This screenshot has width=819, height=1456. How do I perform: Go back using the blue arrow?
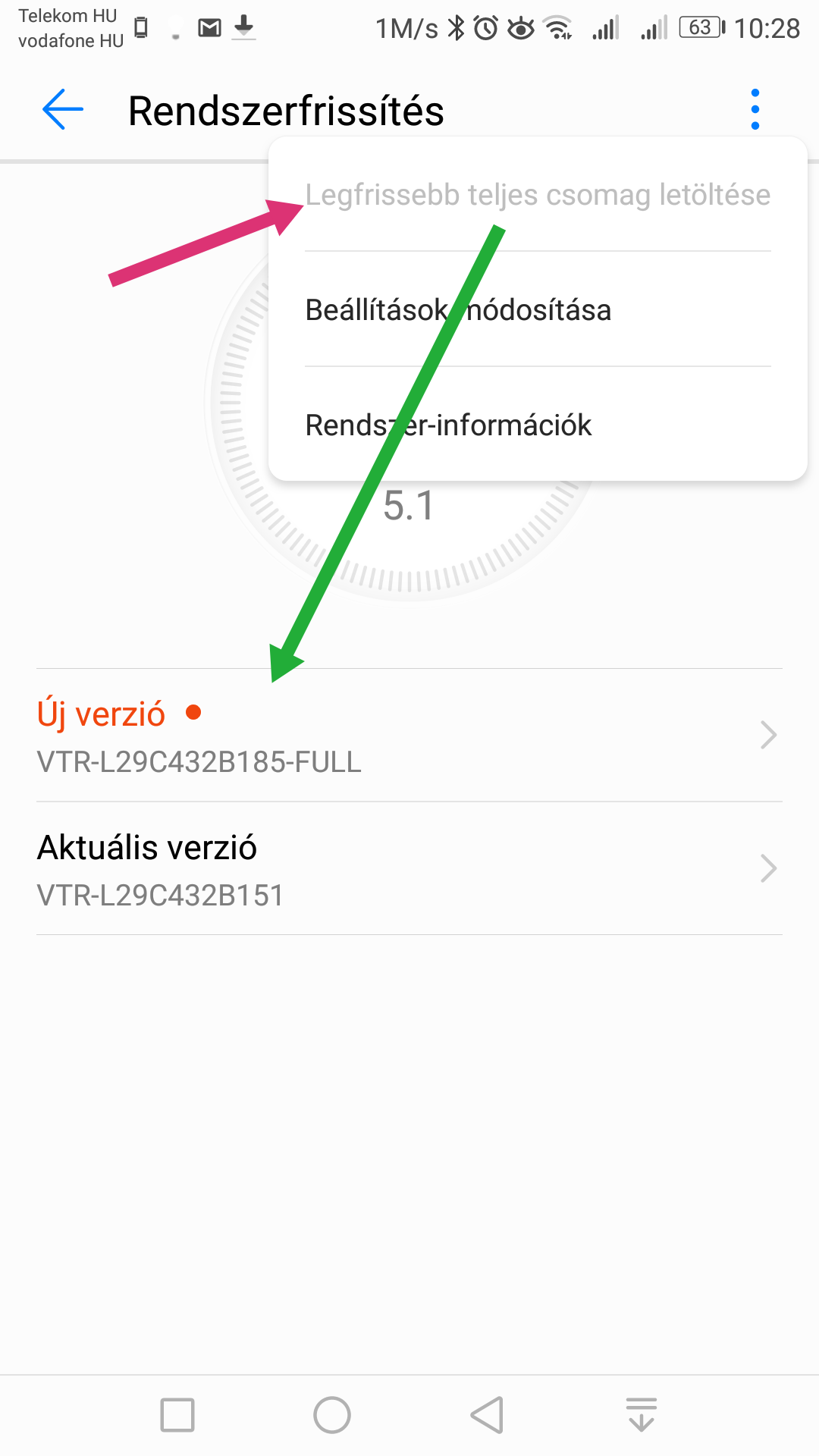pos(63,110)
